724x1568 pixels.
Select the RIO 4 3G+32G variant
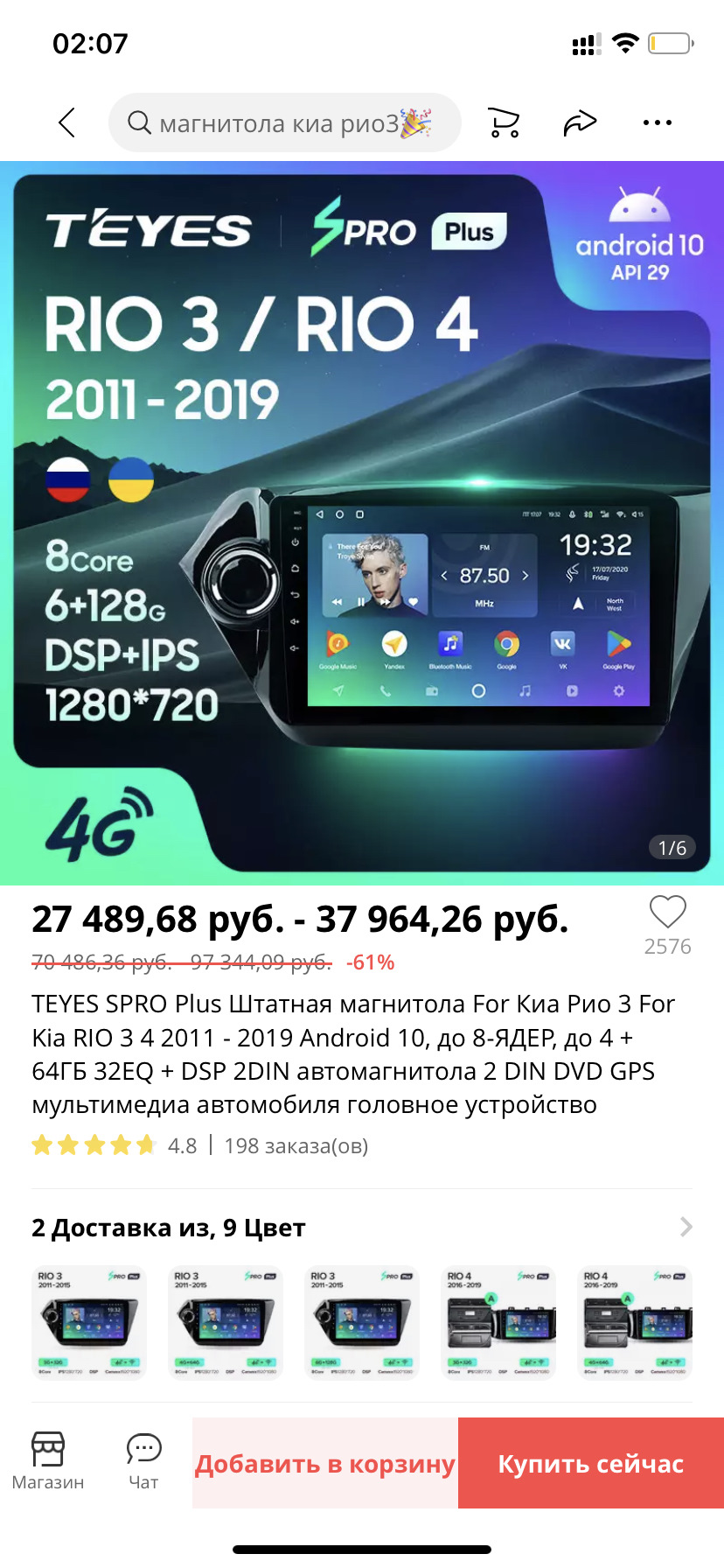pyautogui.click(x=498, y=1322)
